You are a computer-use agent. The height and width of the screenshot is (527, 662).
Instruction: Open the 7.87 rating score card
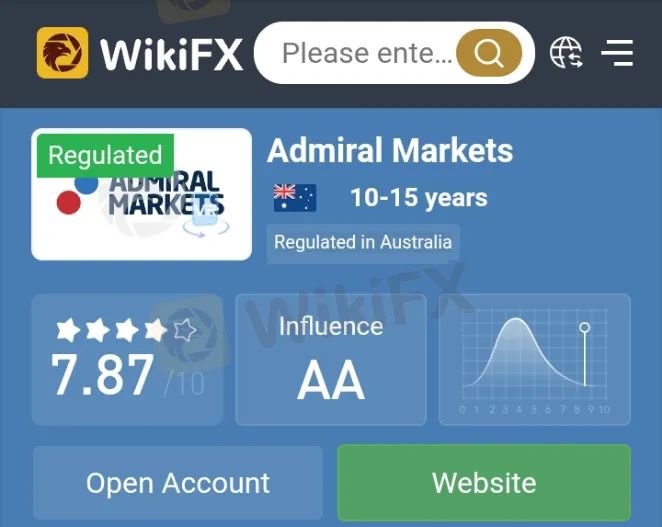click(x=127, y=359)
